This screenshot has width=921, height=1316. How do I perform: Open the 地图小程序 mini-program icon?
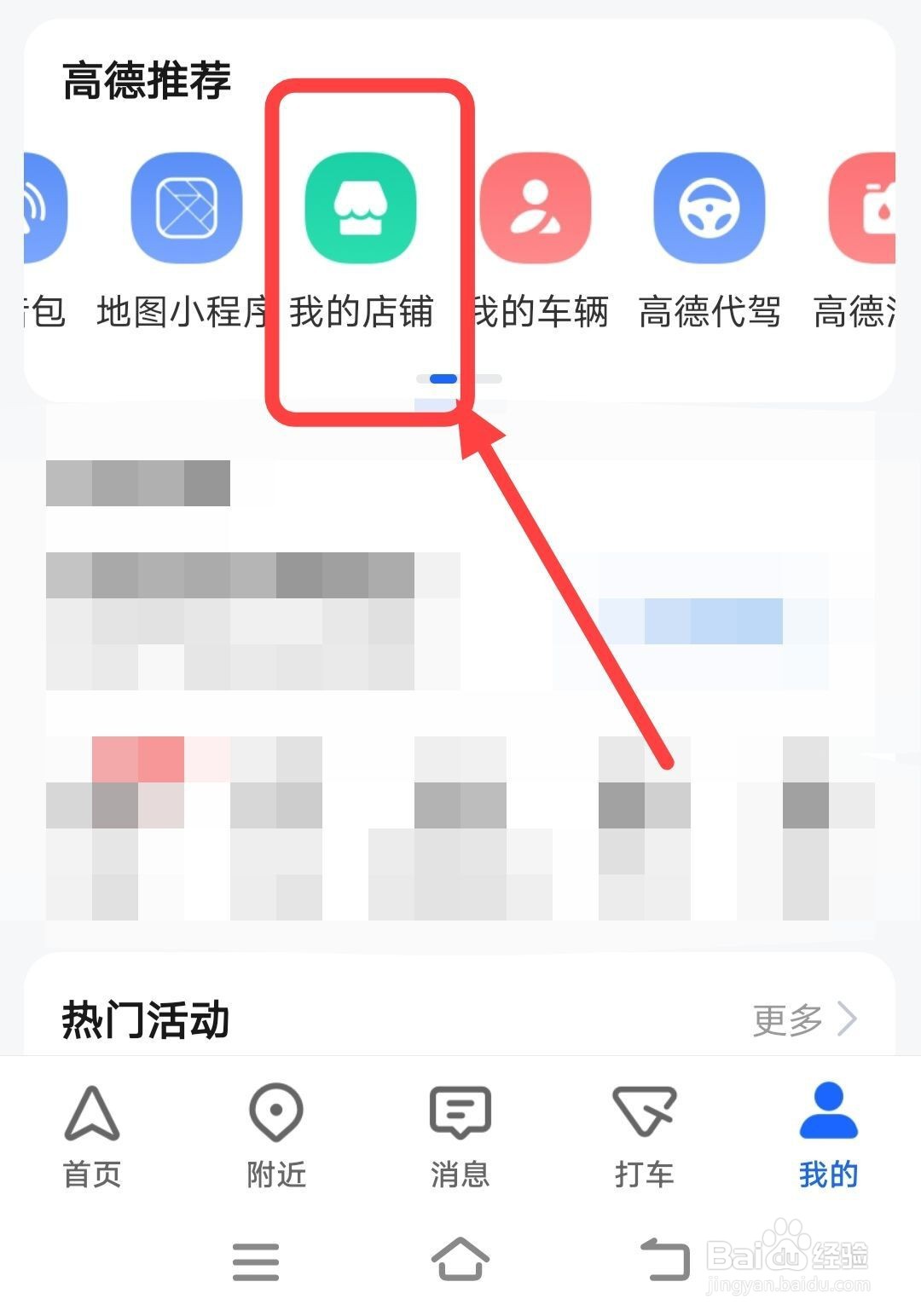(187, 207)
